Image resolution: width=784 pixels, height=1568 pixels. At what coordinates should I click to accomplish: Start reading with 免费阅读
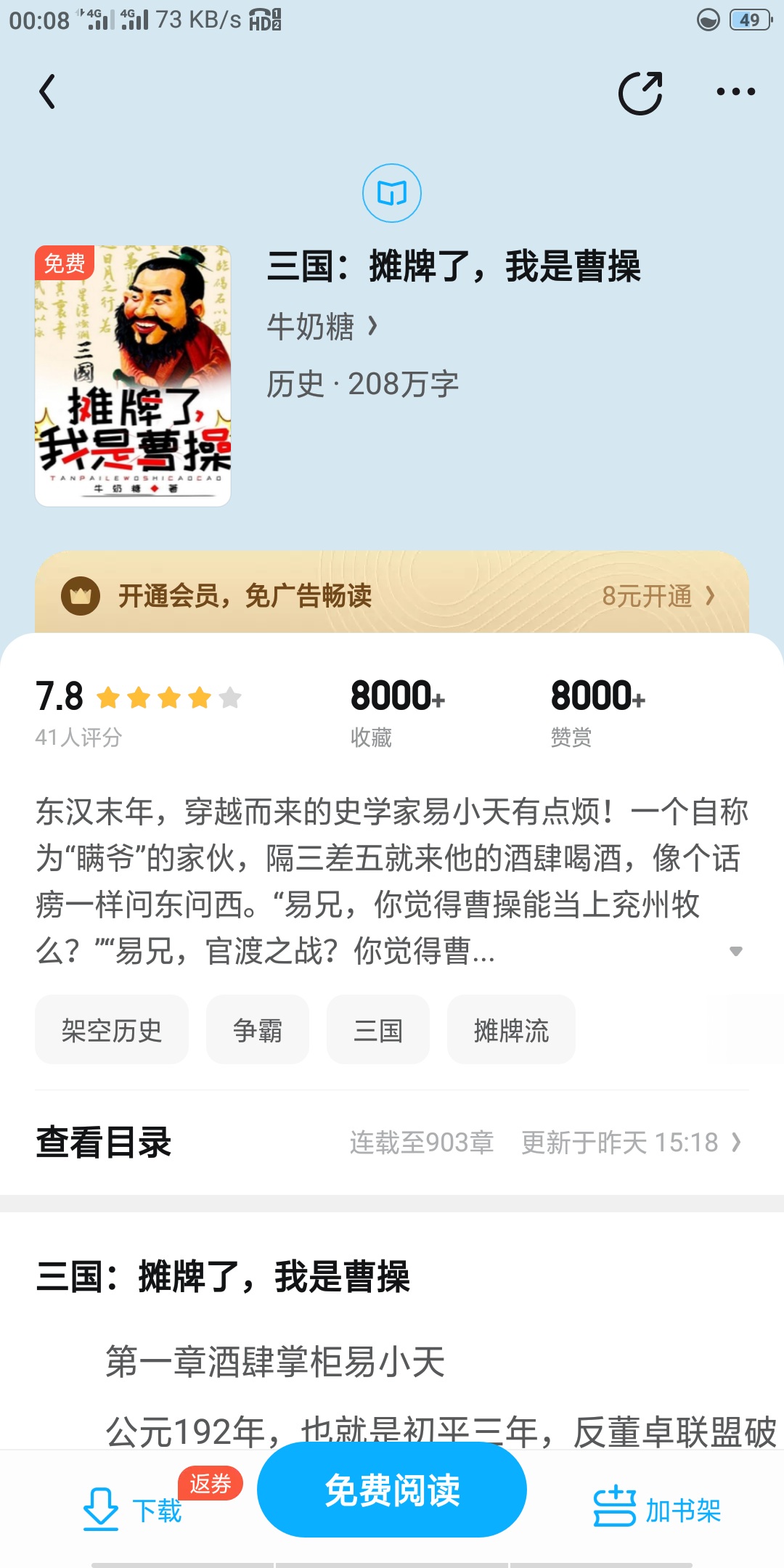[x=392, y=1490]
